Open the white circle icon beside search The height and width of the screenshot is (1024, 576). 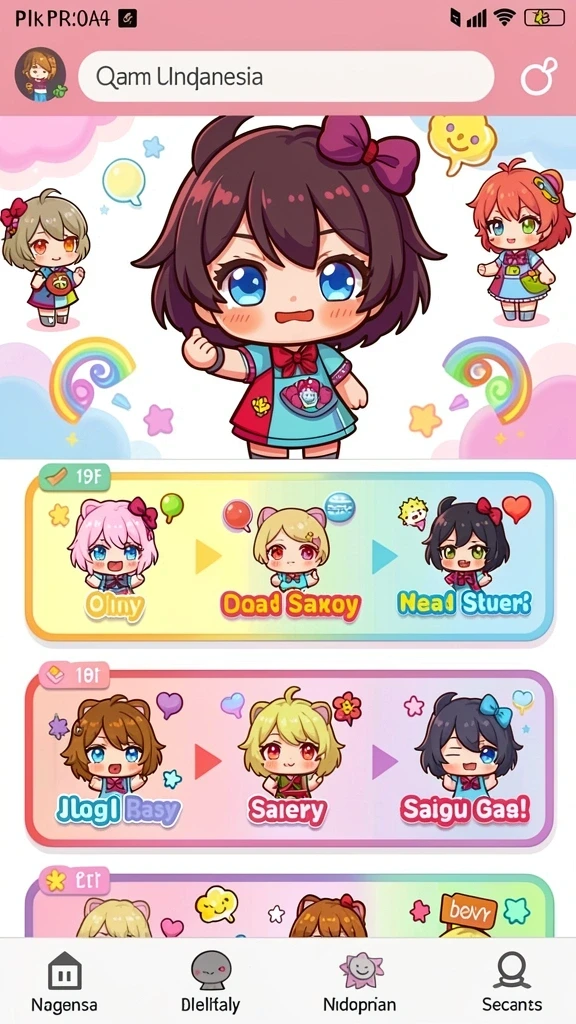[x=539, y=76]
